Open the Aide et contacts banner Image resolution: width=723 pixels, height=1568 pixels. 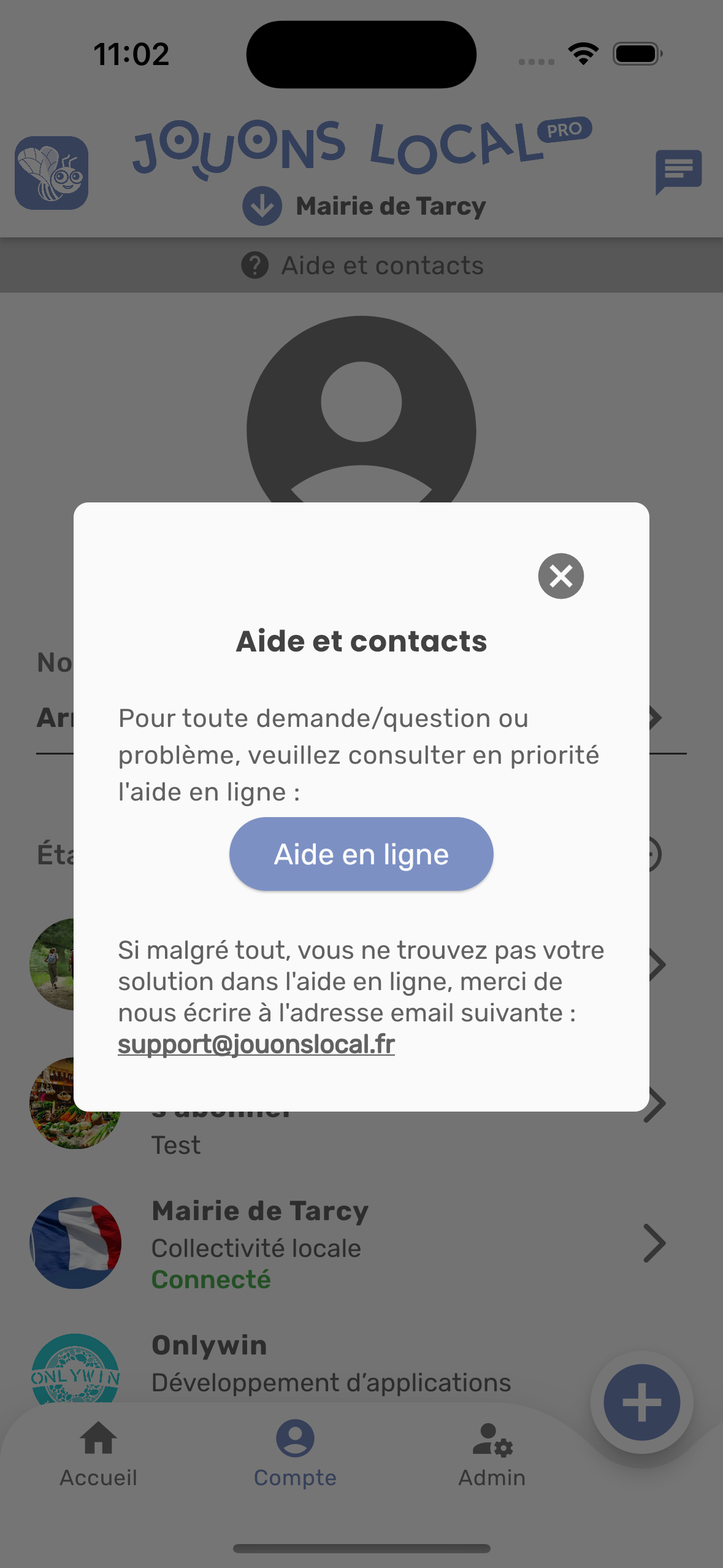click(x=362, y=266)
